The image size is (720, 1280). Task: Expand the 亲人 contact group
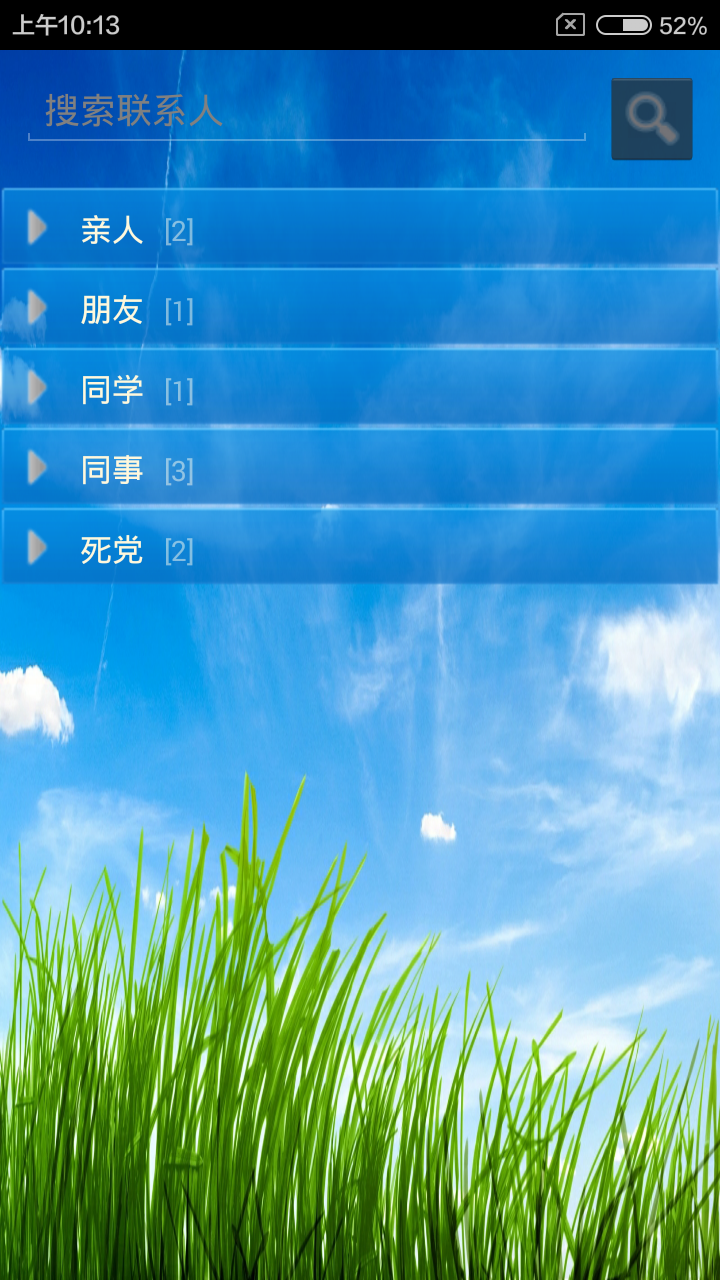360,228
